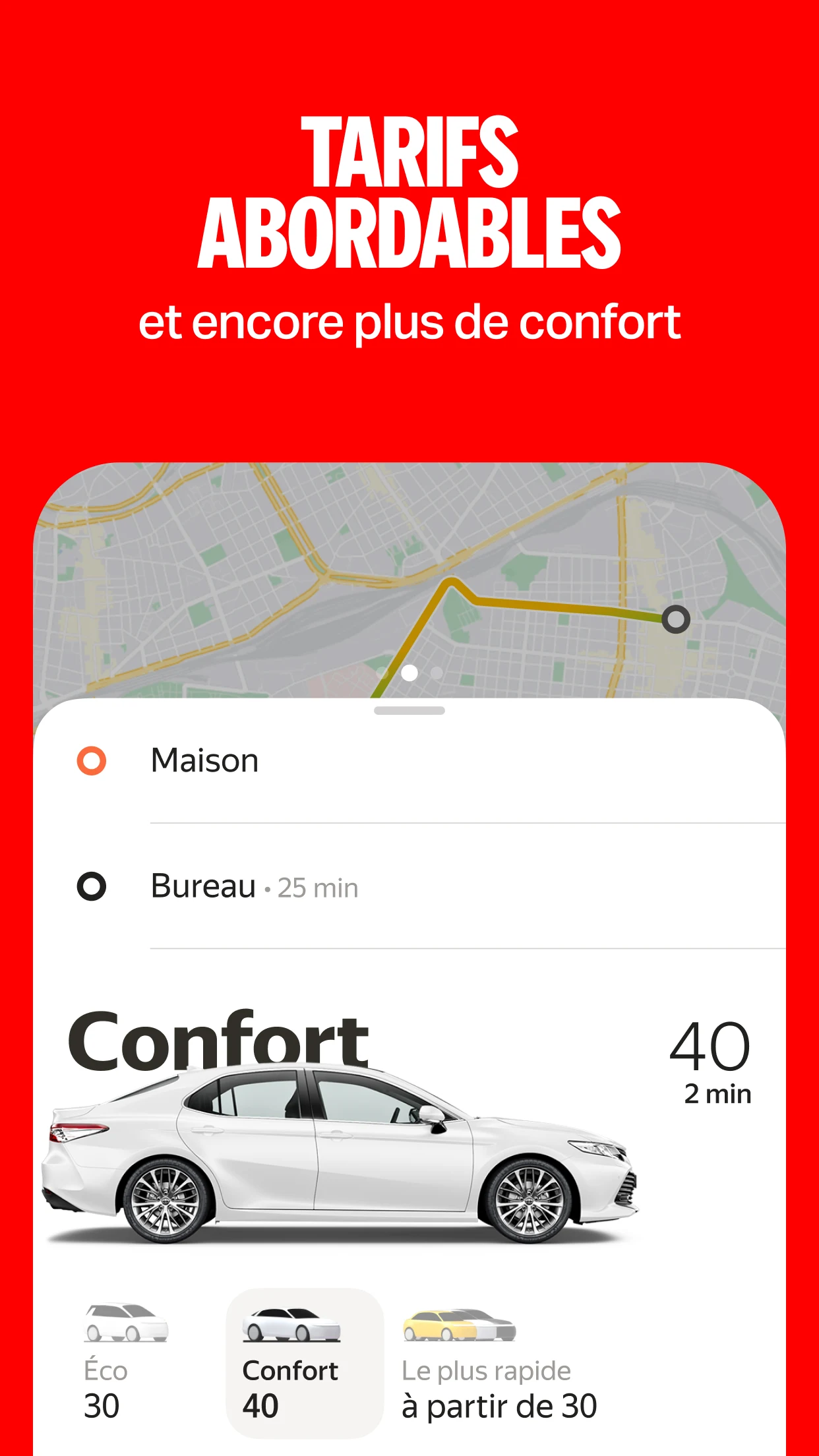Open the Bureau destination entry

tap(202, 887)
